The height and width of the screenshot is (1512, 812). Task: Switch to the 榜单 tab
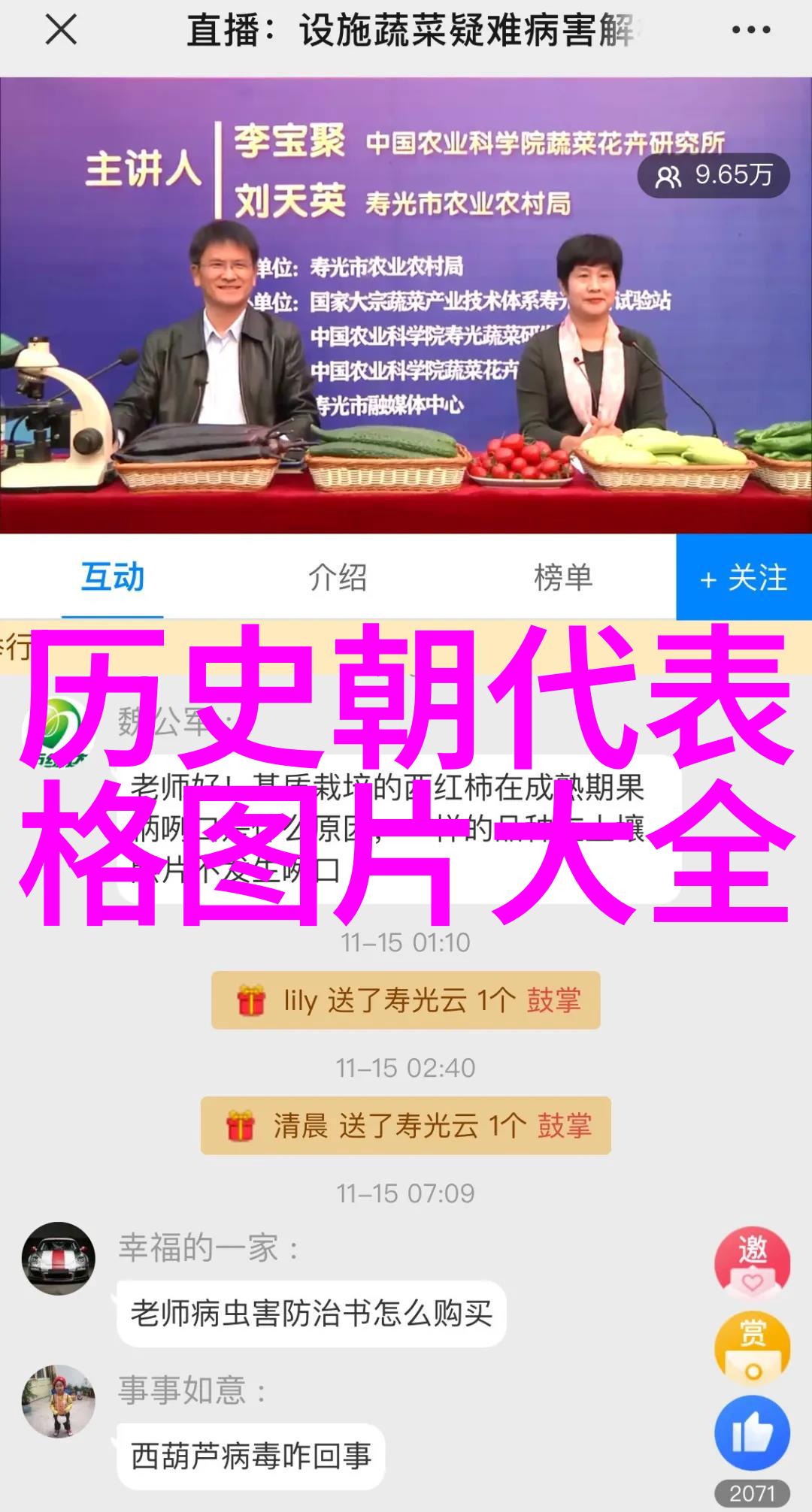coord(563,577)
